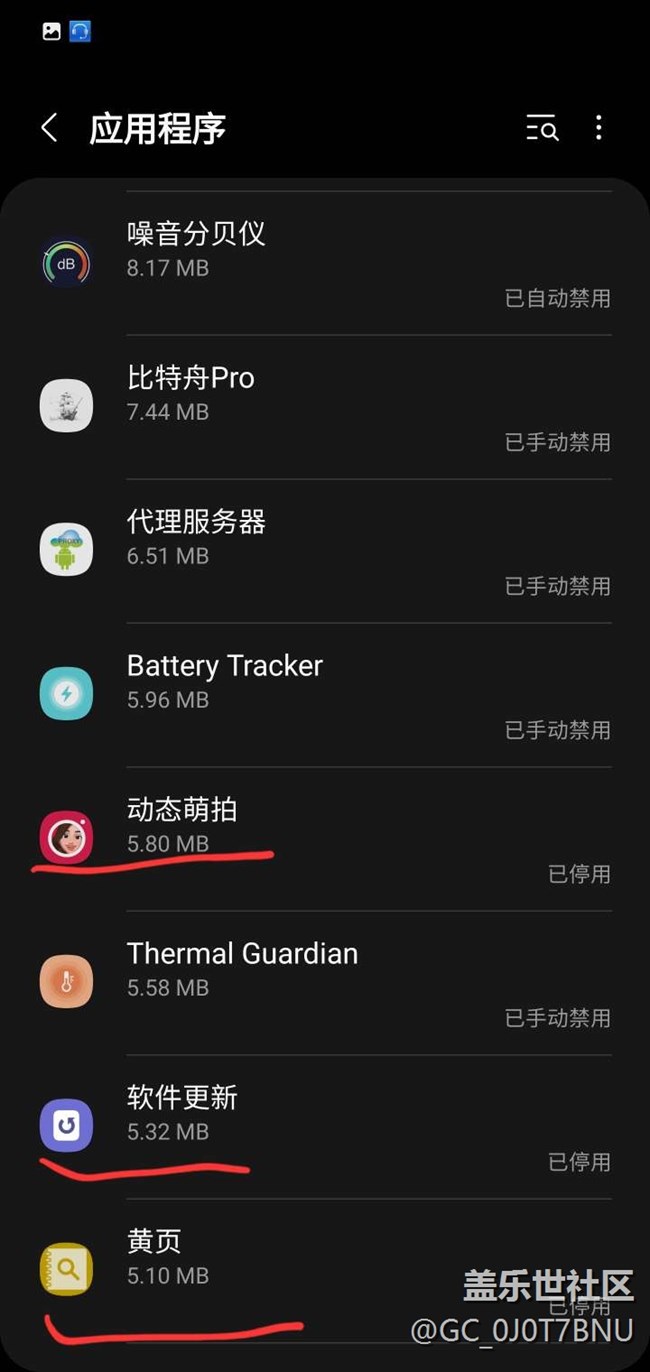This screenshot has height=1372, width=650.
Task: Open Thermal Guardian app info
Action: click(325, 982)
